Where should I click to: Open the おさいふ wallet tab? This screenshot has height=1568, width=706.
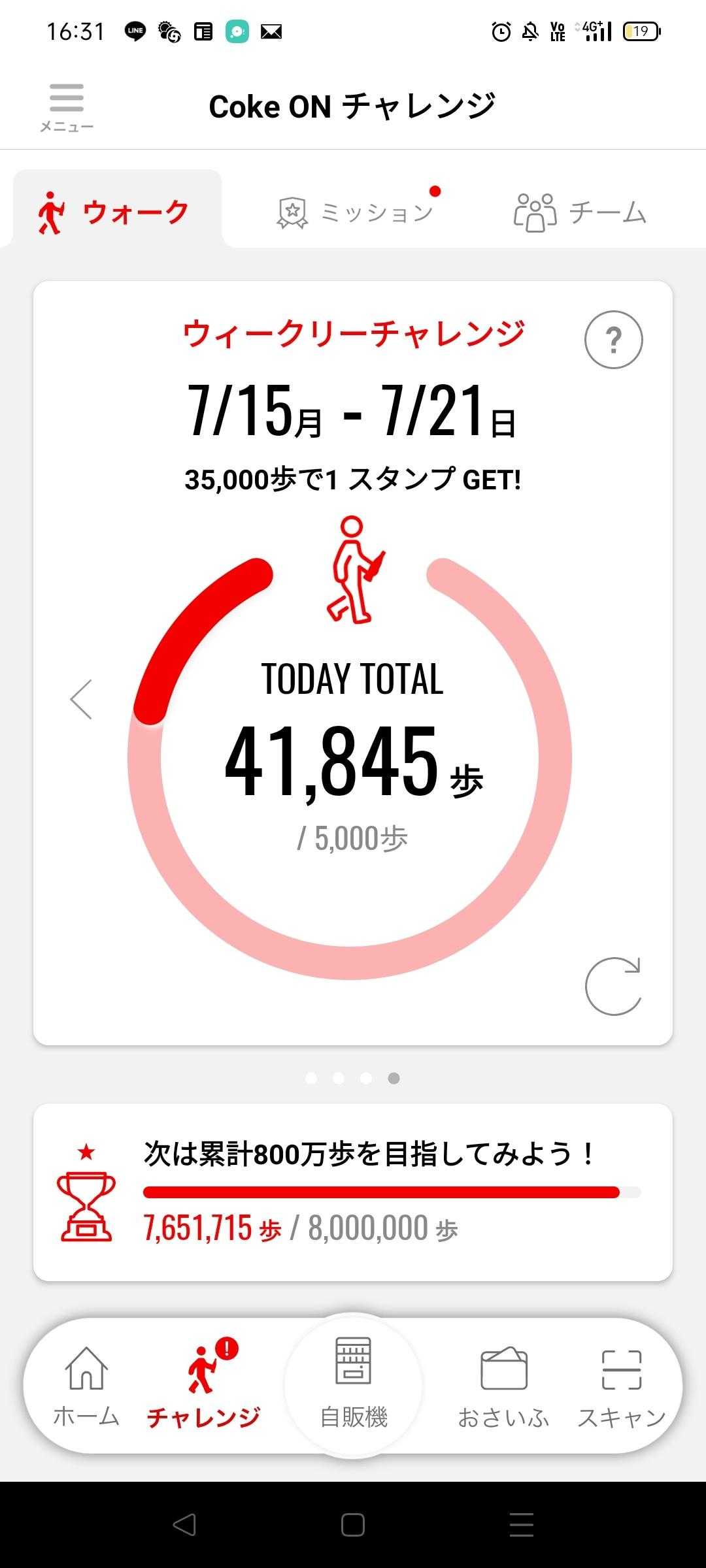click(503, 1386)
